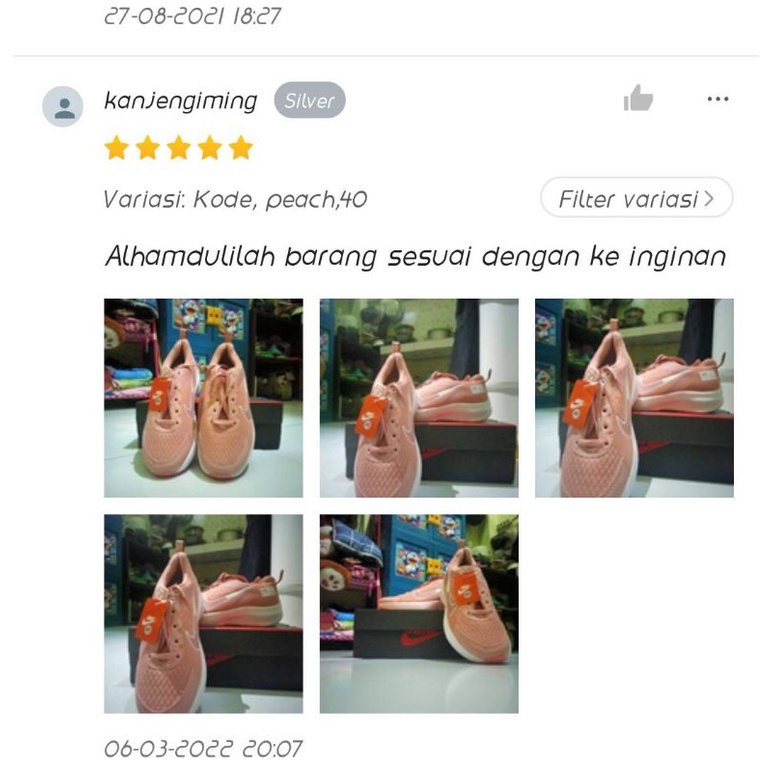Tap the Filter variasi button
Screen dimensions: 773x773
click(x=636, y=198)
